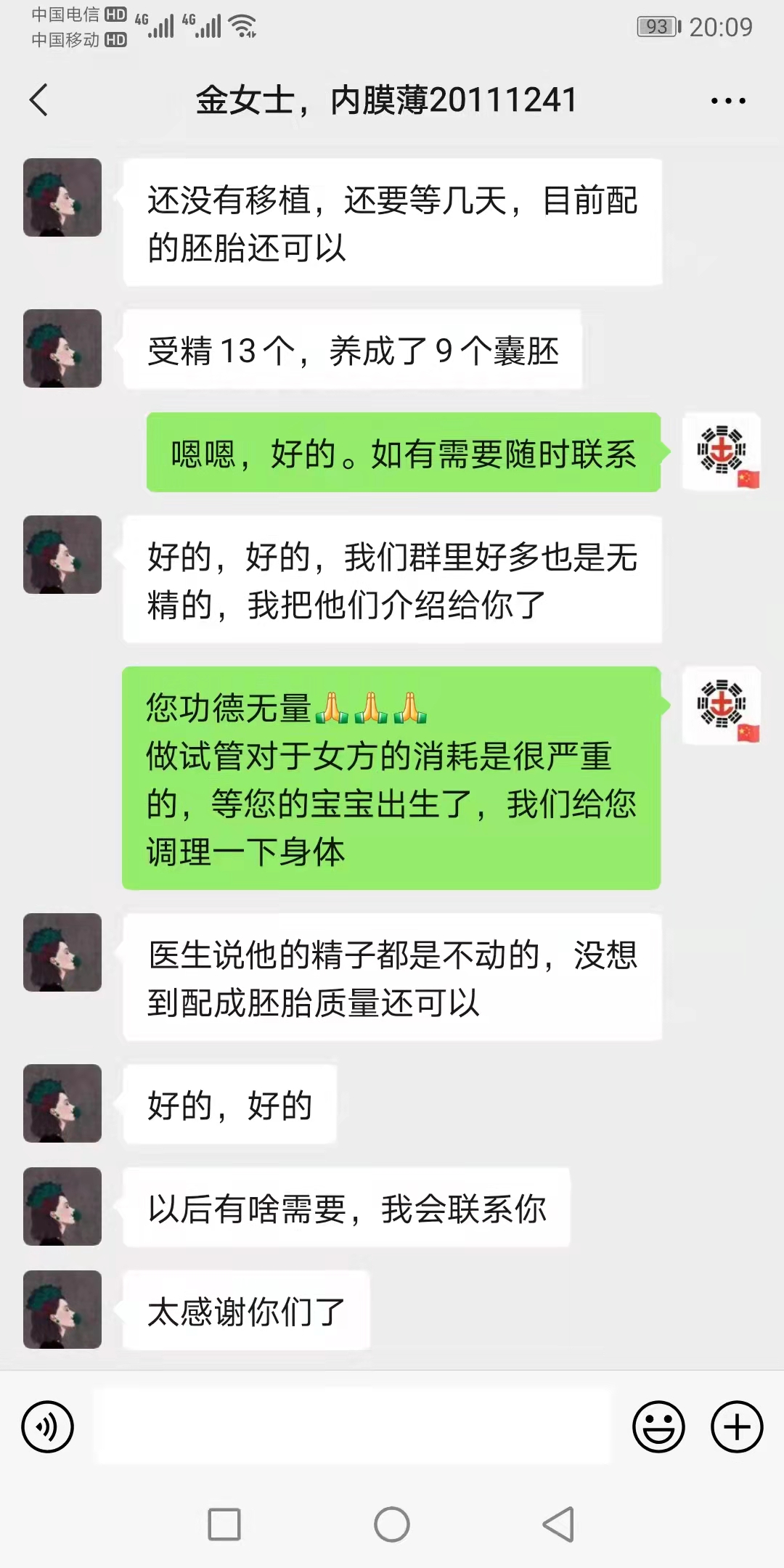
Task: Open the plus attachment menu
Action: 737,1426
